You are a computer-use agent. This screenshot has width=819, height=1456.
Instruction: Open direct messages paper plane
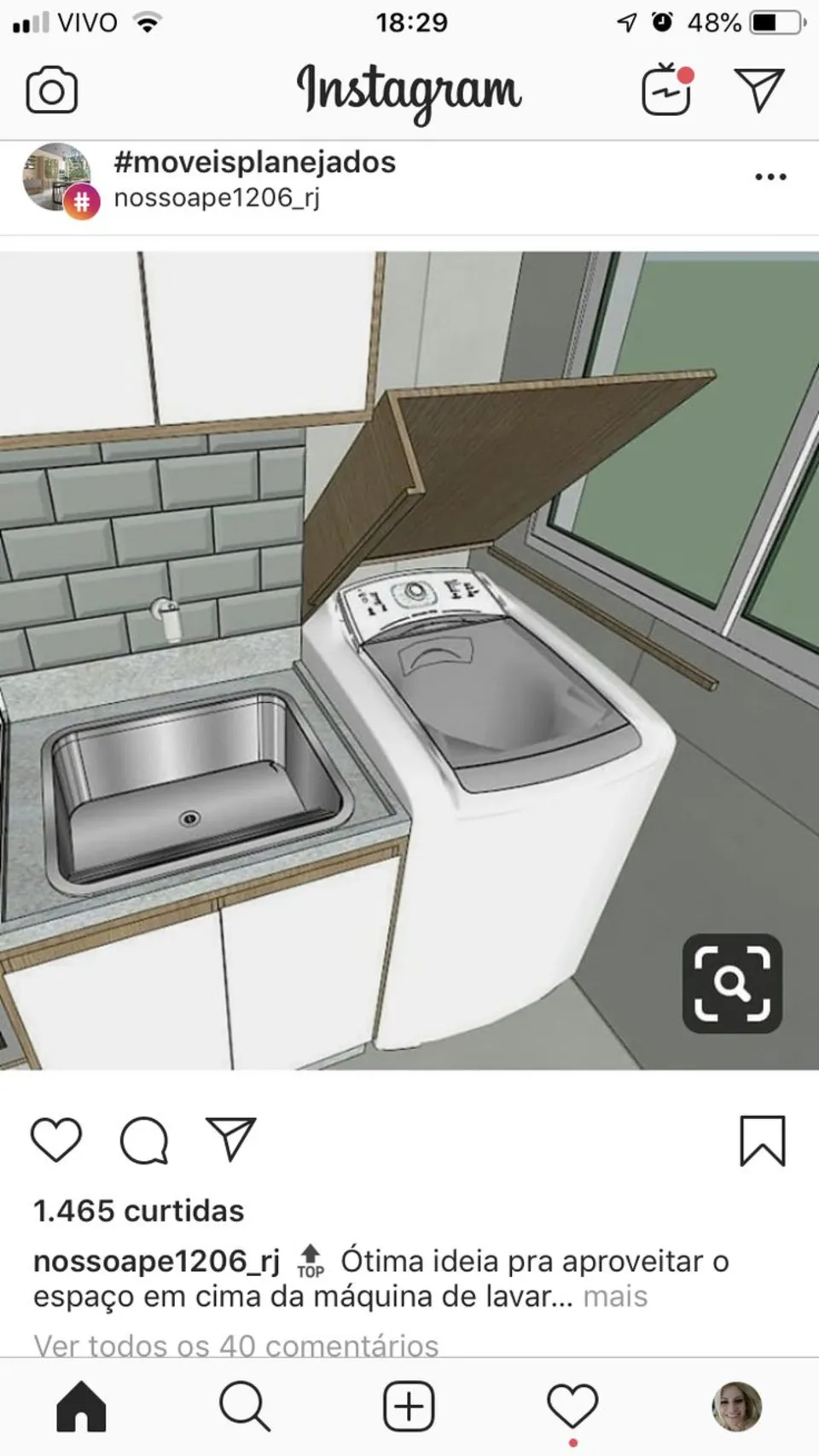[758, 90]
